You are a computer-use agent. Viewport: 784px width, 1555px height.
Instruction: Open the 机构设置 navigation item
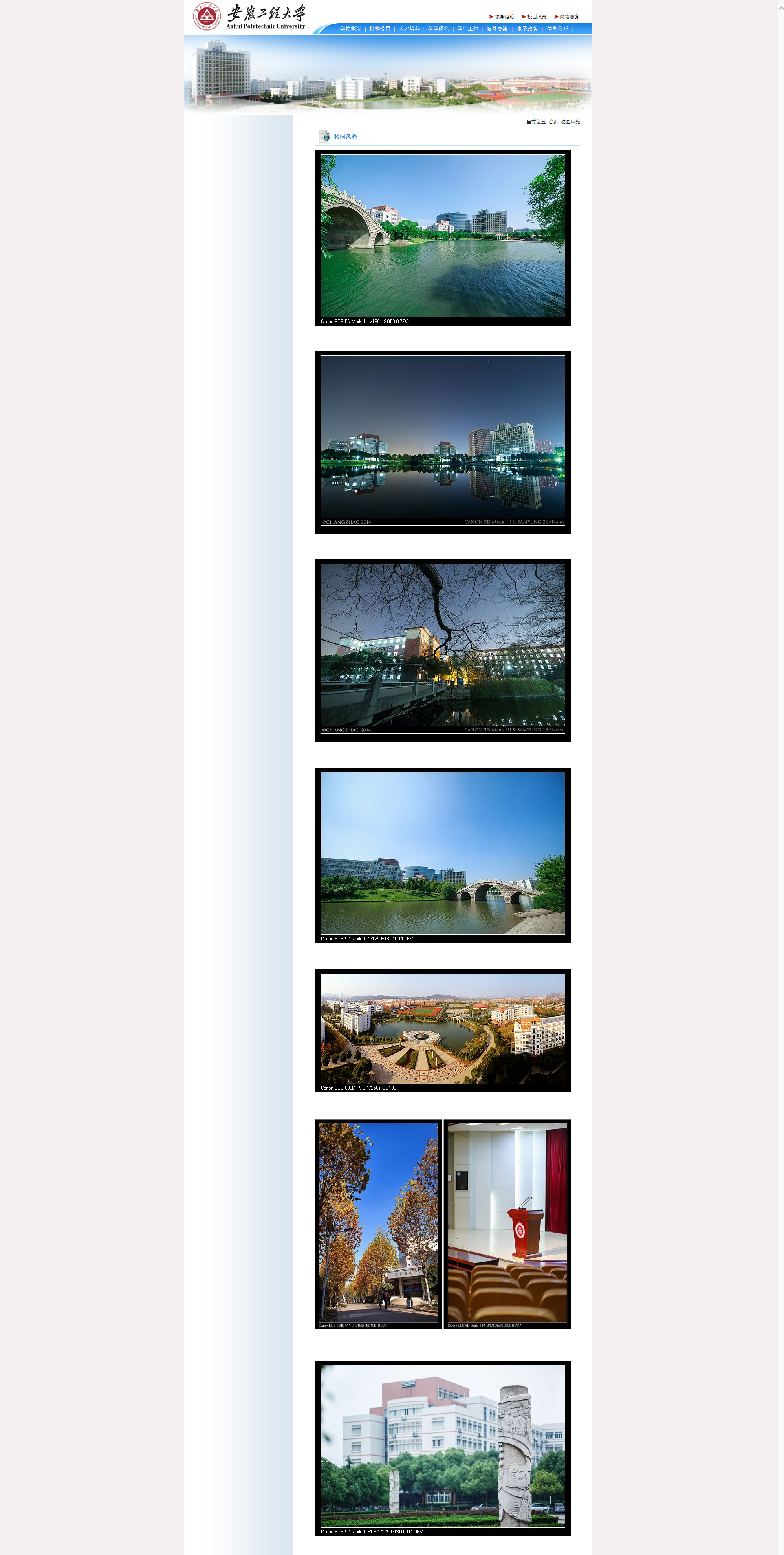(380, 29)
